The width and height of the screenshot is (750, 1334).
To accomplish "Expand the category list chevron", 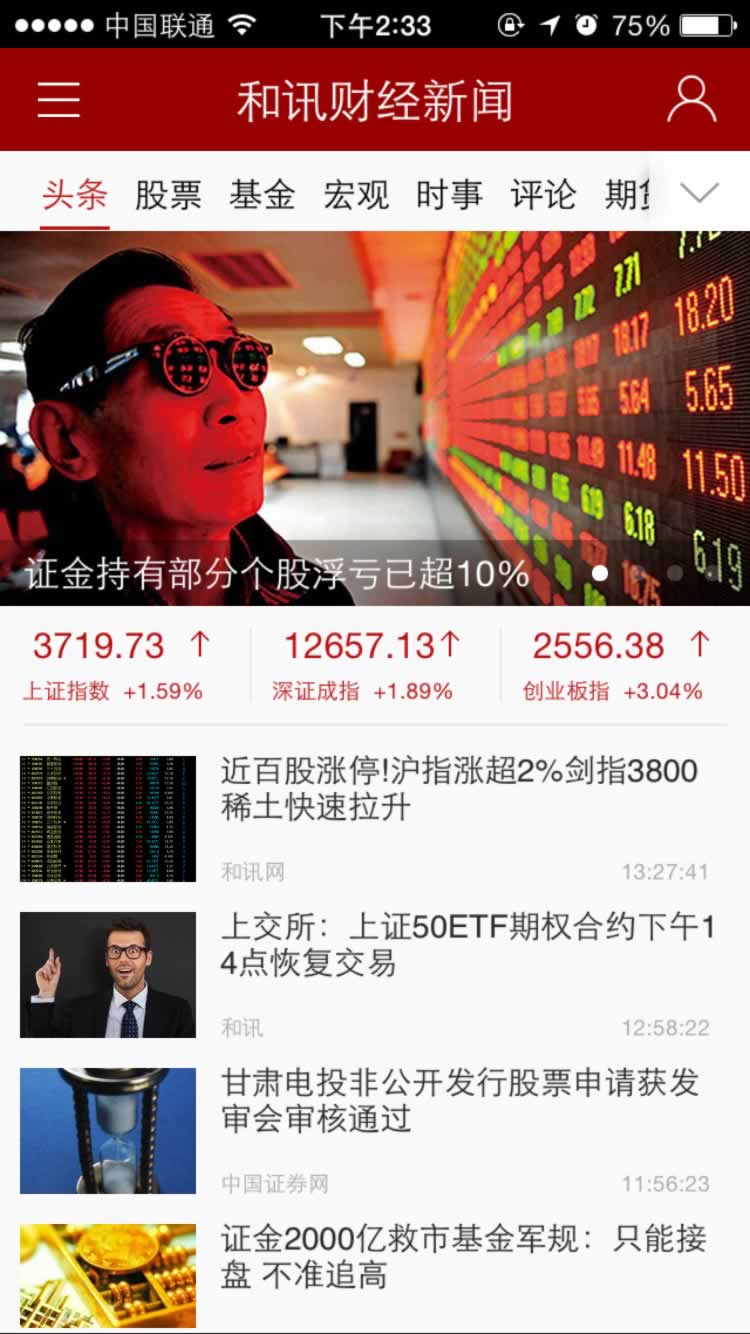I will (699, 193).
